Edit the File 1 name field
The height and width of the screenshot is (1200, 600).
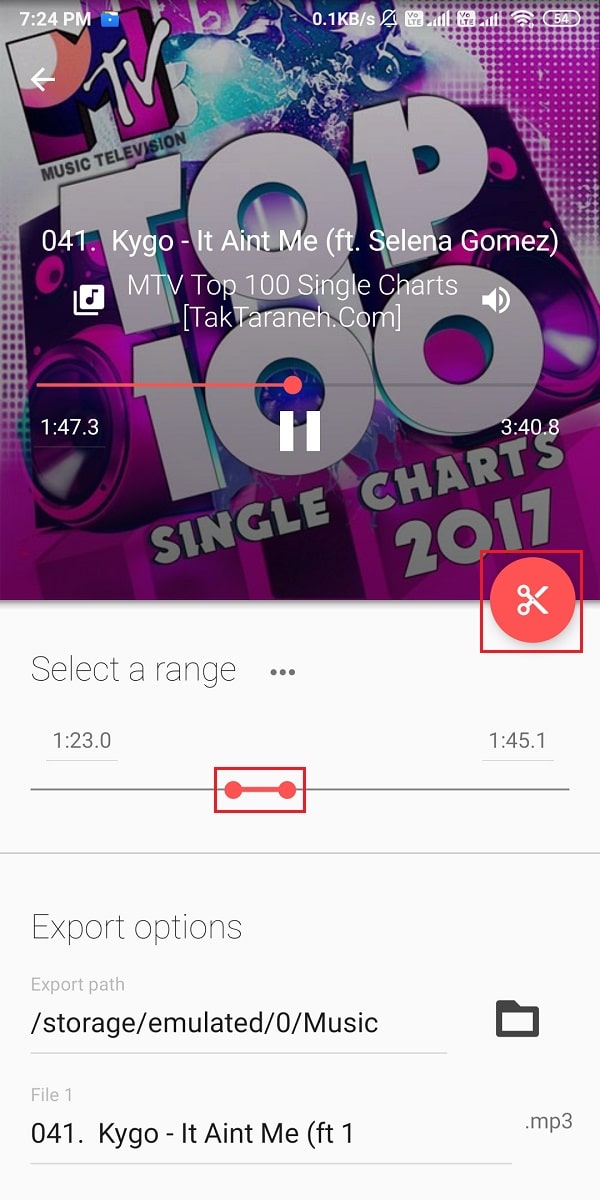point(270,1134)
